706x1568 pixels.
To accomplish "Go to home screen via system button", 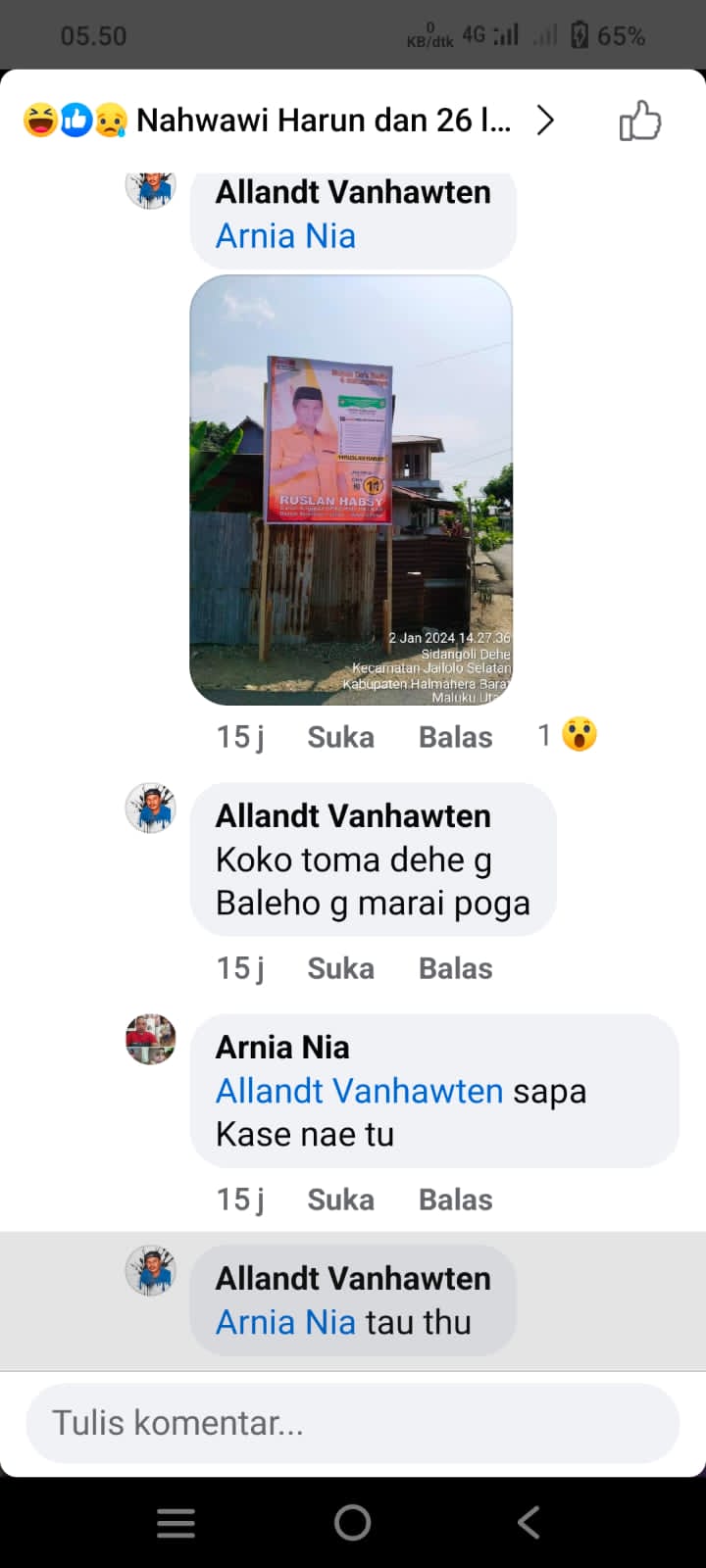I will coord(352,1522).
